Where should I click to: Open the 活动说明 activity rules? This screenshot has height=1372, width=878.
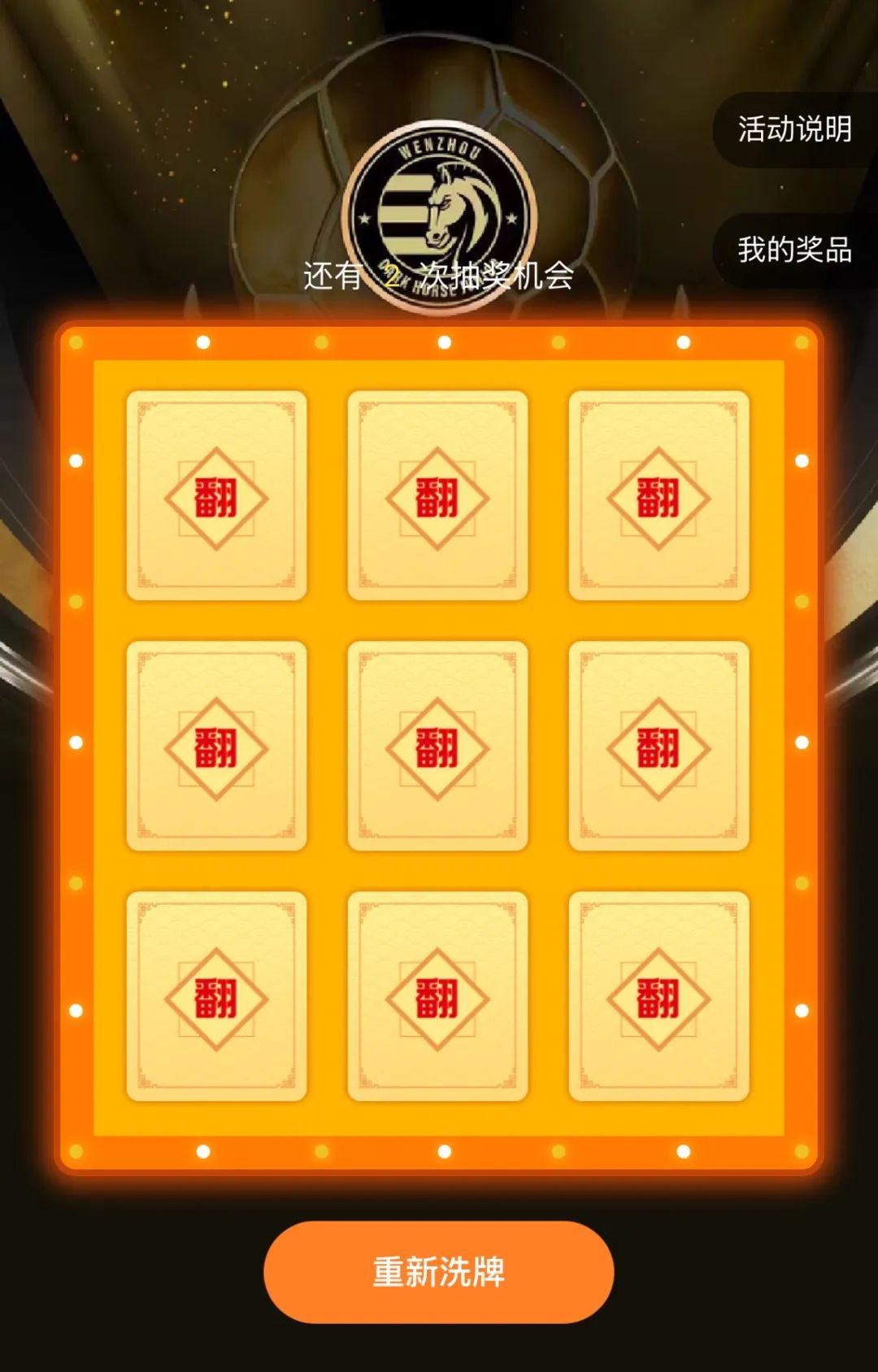[793, 129]
